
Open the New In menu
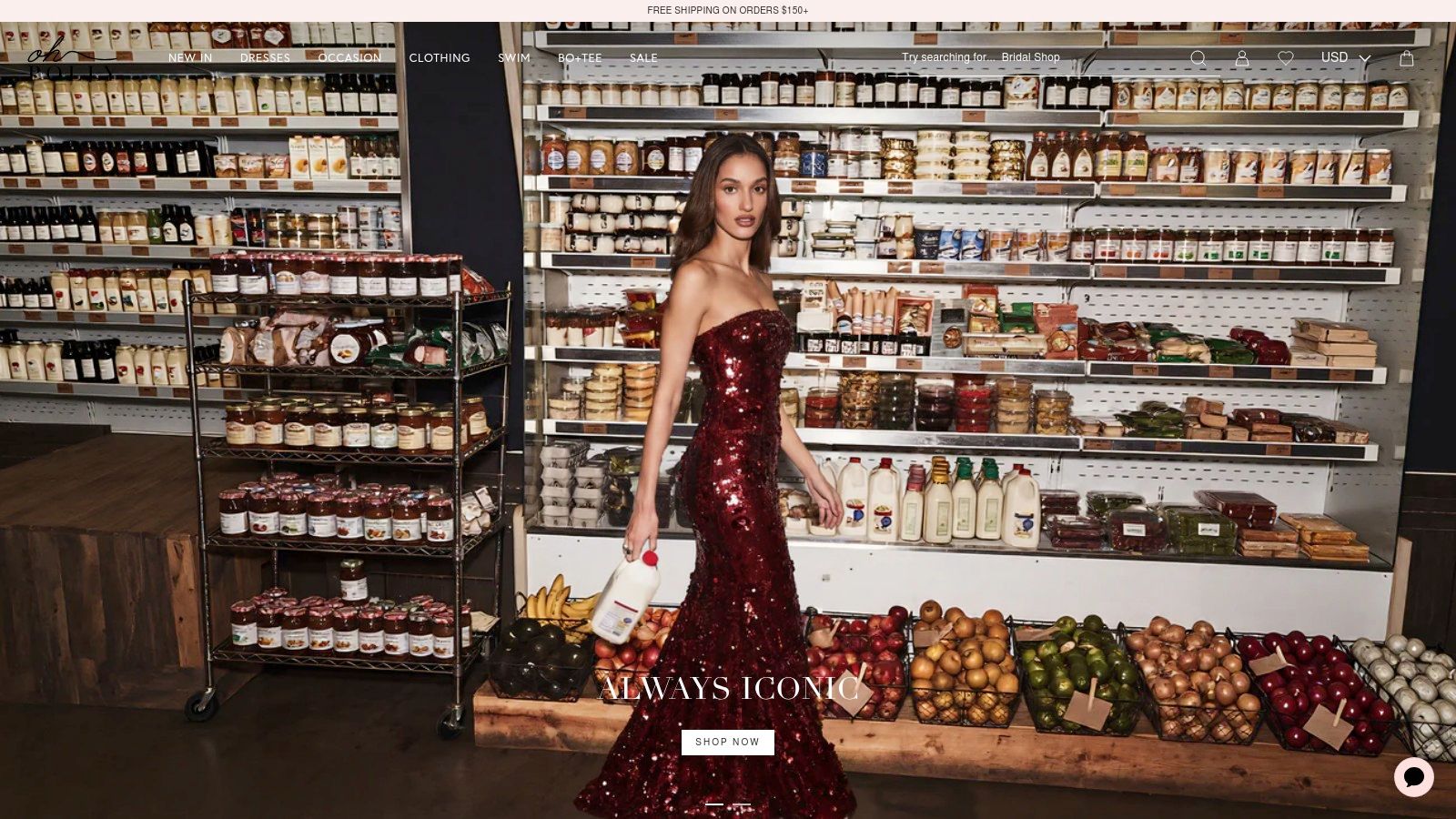(190, 58)
